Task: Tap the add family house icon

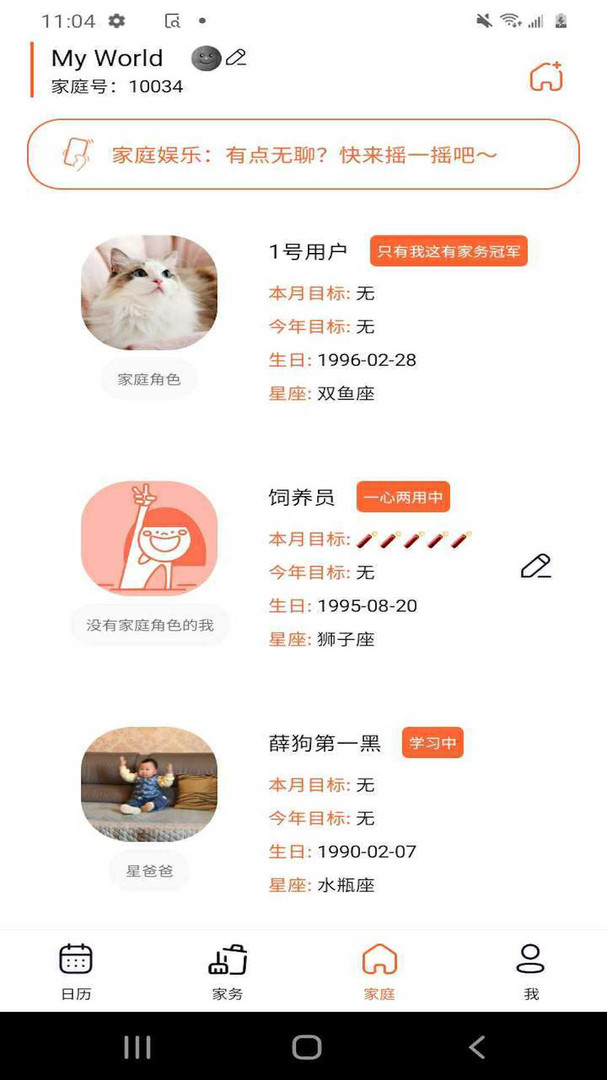Action: point(546,77)
